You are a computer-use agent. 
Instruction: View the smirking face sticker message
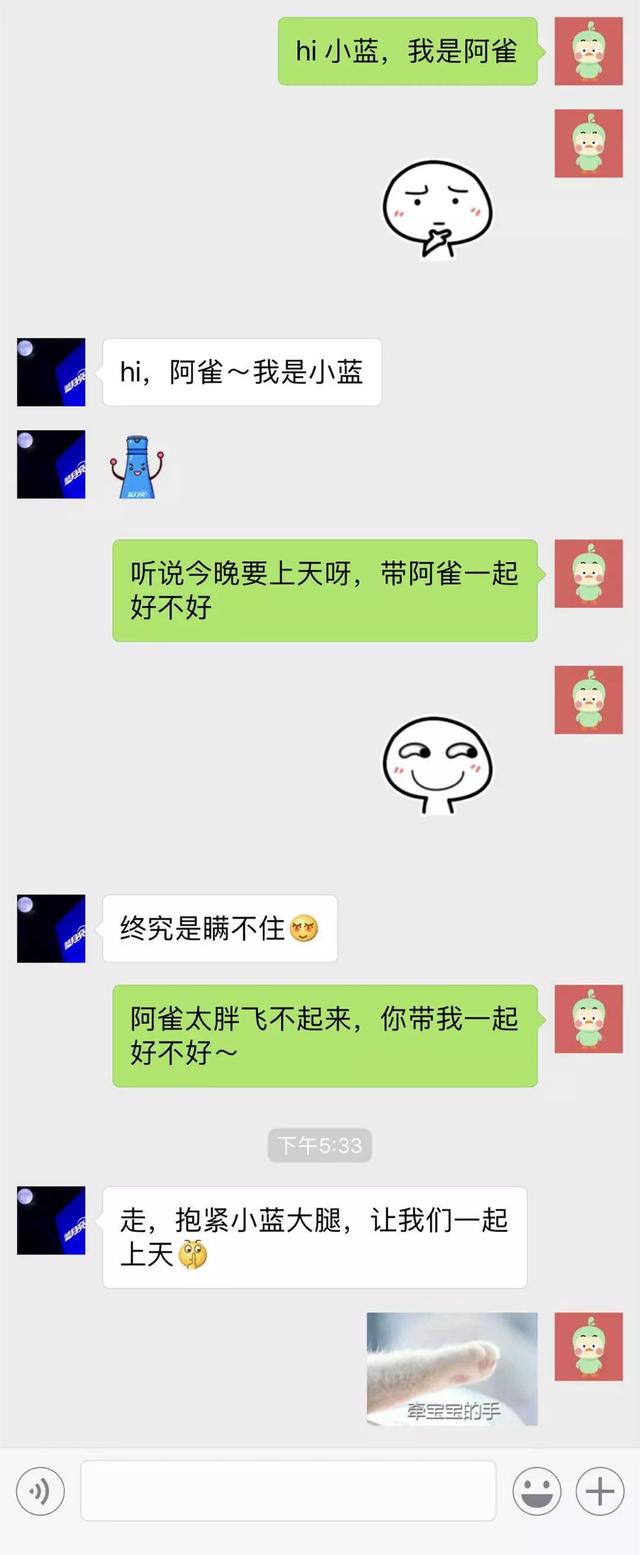click(438, 765)
